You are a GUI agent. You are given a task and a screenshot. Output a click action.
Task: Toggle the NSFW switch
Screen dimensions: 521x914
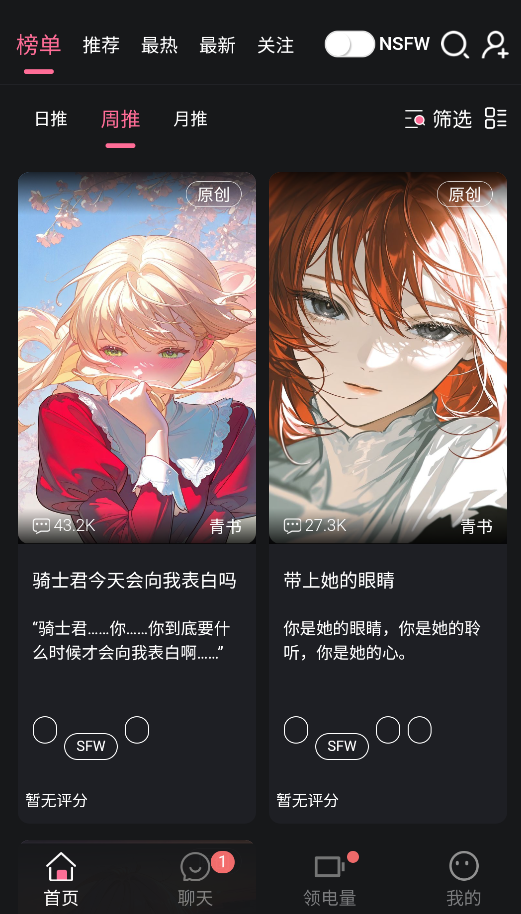350,44
